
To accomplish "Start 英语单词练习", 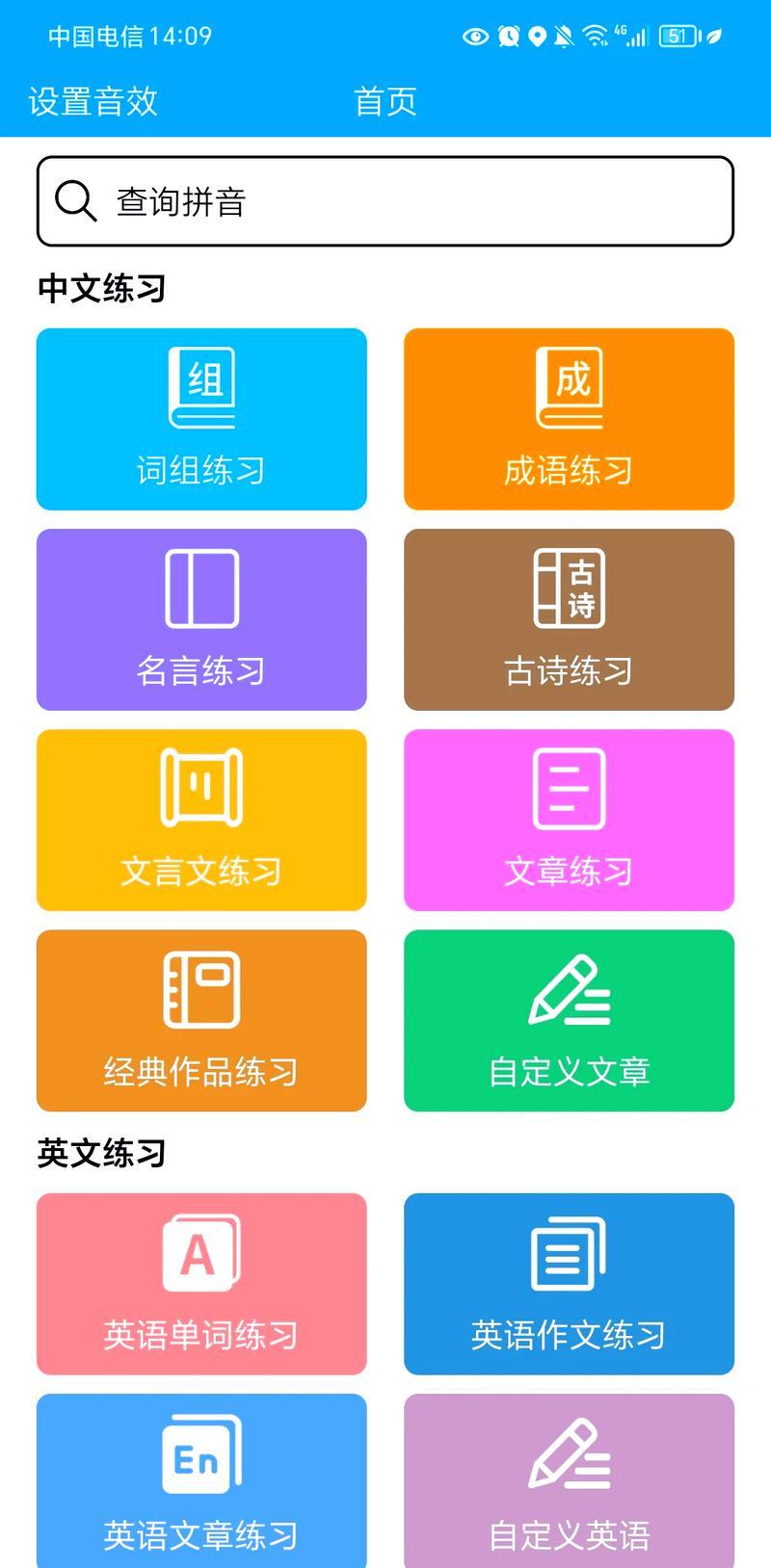I will 201,1284.
